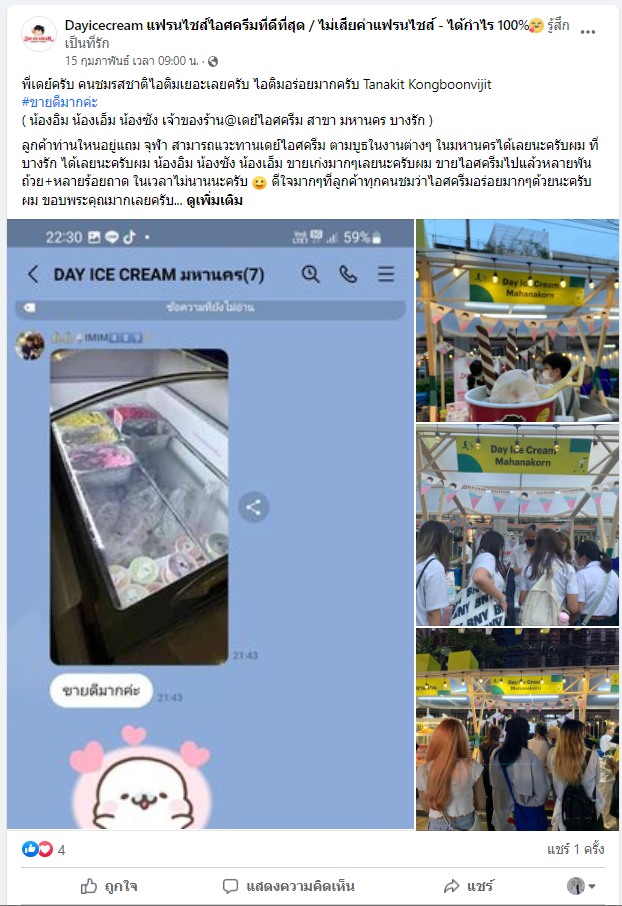Share the post via แชร์ button
Viewport: 622px width, 906px height.
pos(468,886)
